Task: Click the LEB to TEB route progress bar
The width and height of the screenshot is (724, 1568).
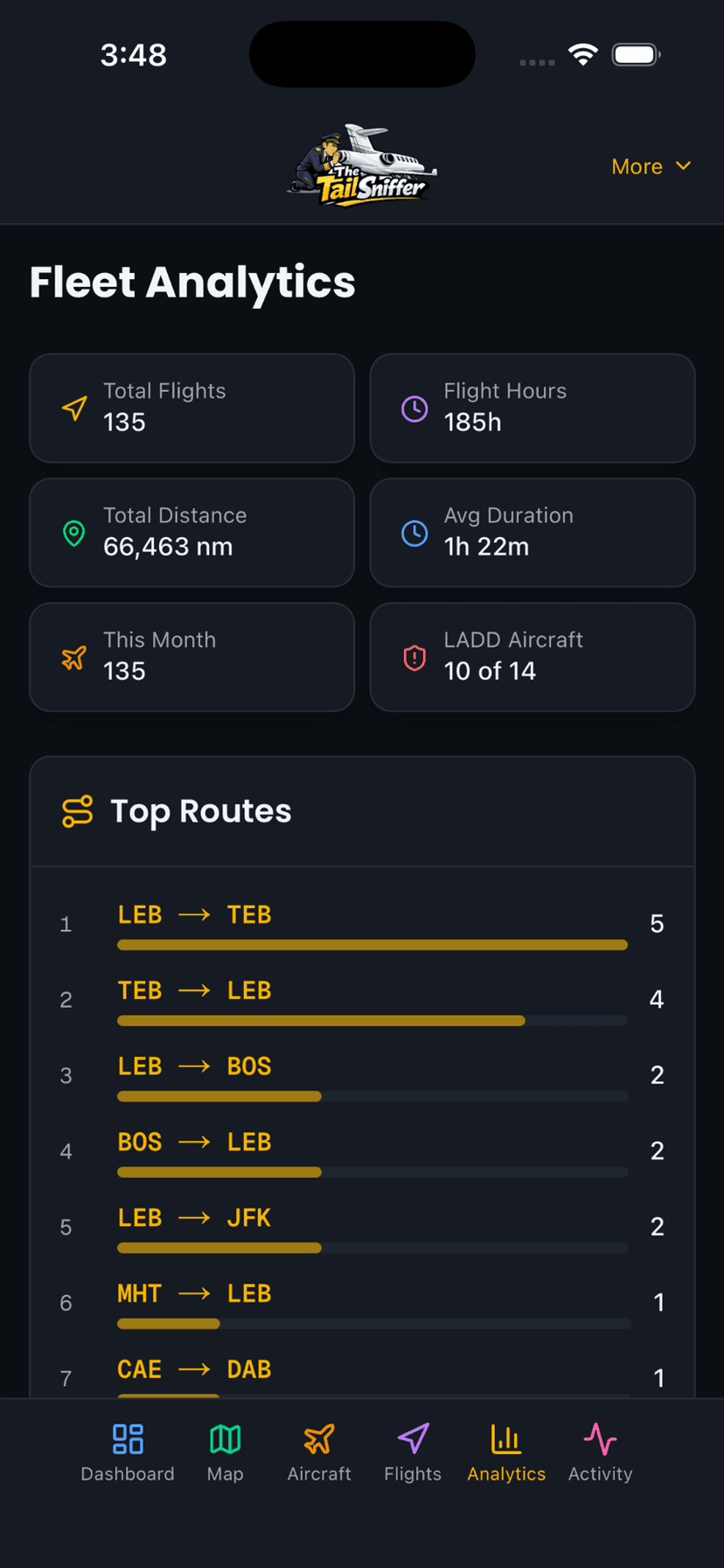Action: click(372, 945)
